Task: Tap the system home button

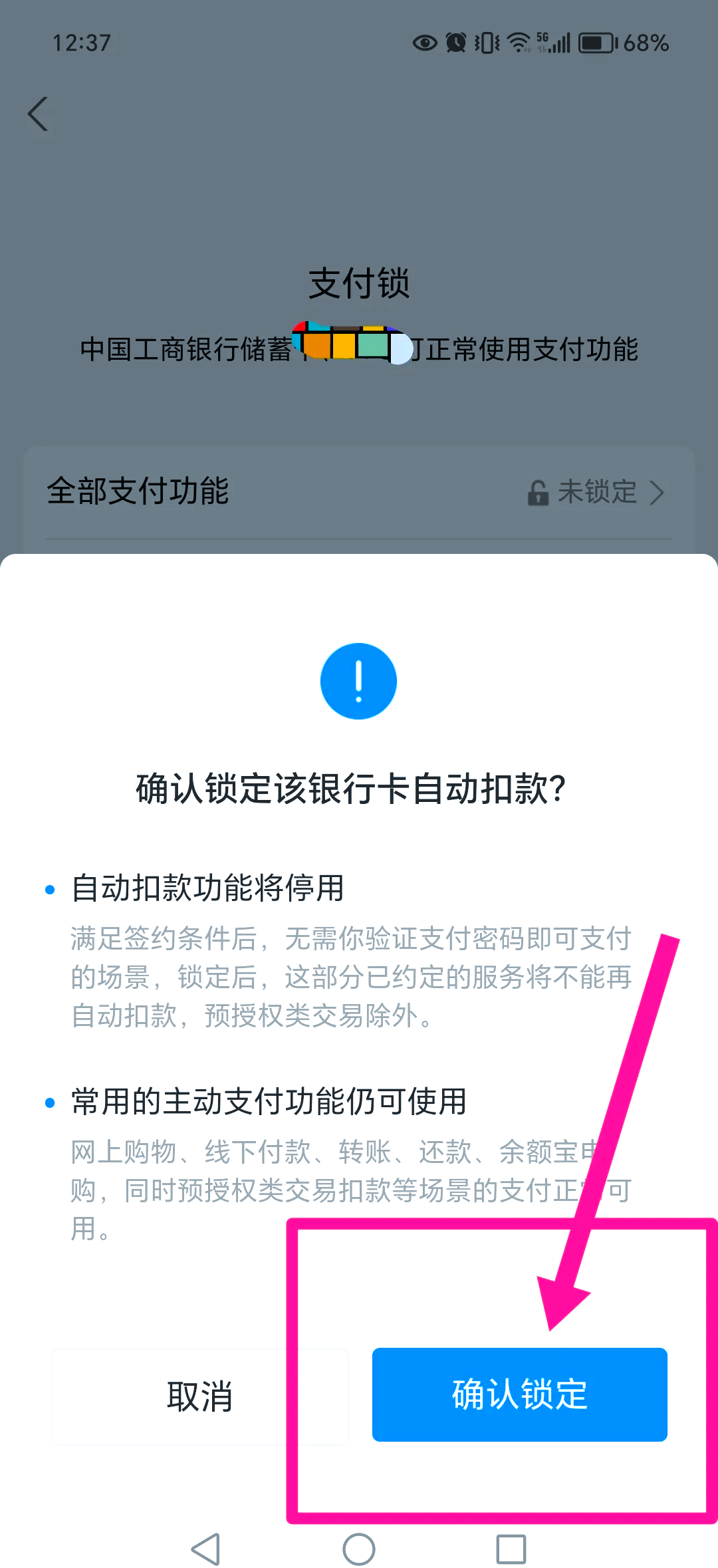Action: point(359,1549)
